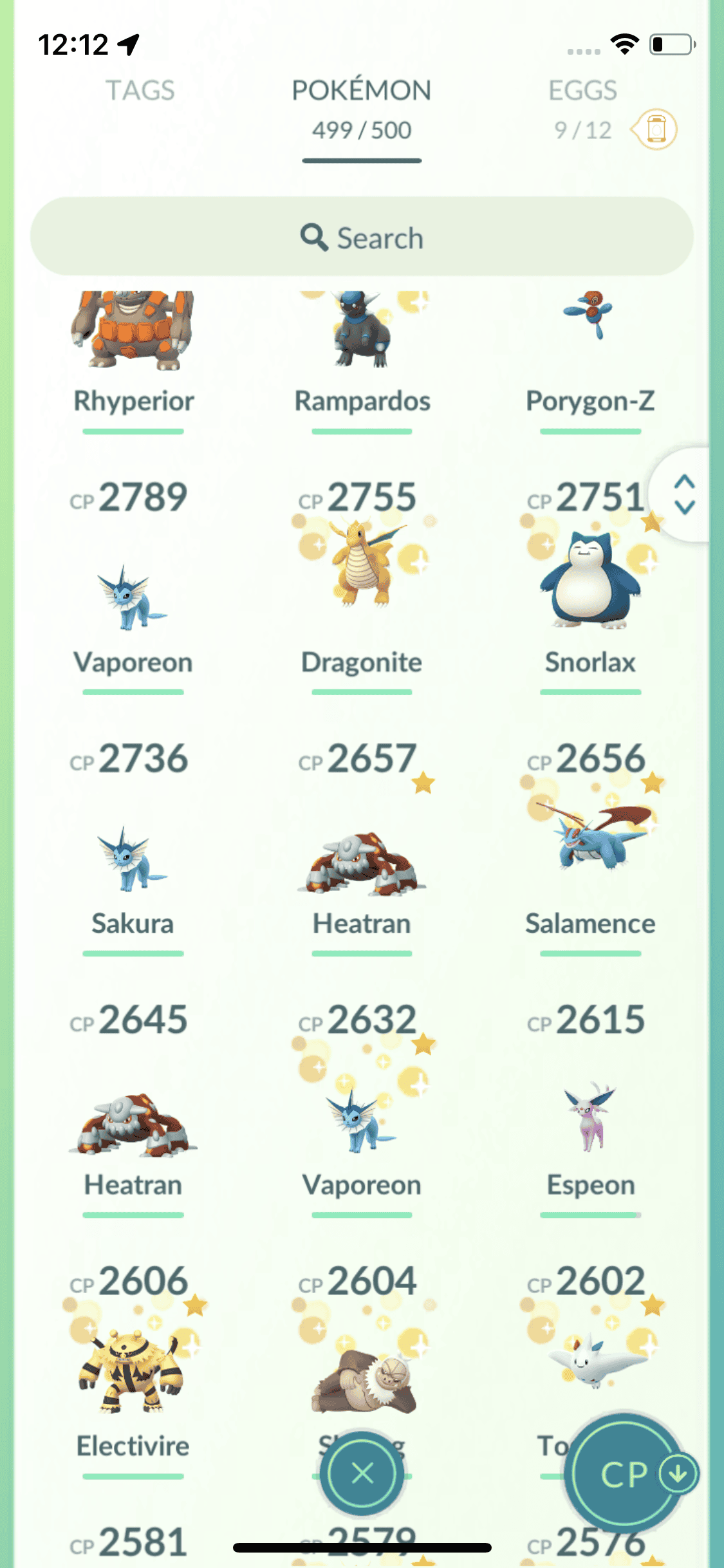
Task: Open the CP 2645 Heatran
Action: click(133, 1120)
